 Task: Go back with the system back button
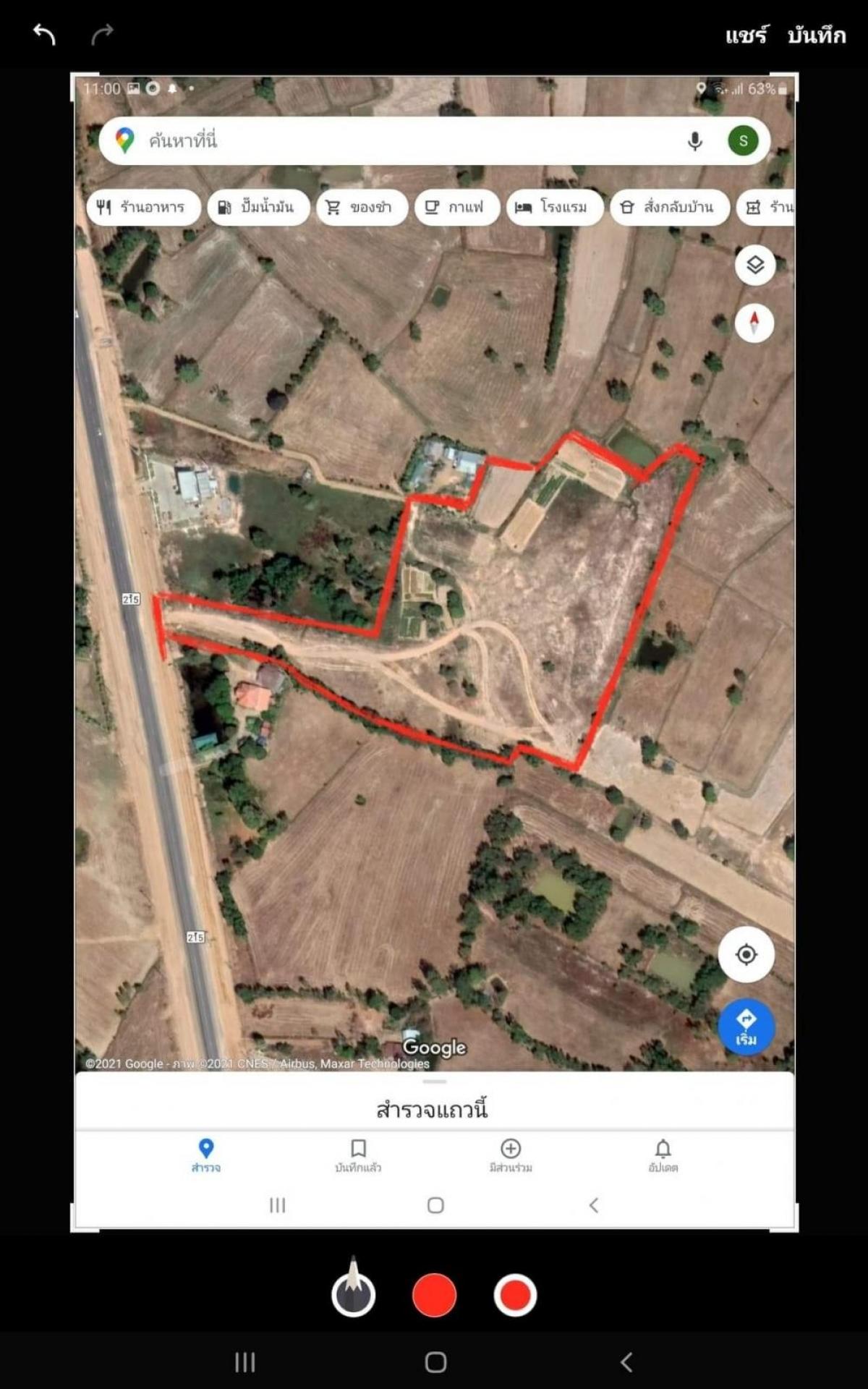click(626, 1362)
